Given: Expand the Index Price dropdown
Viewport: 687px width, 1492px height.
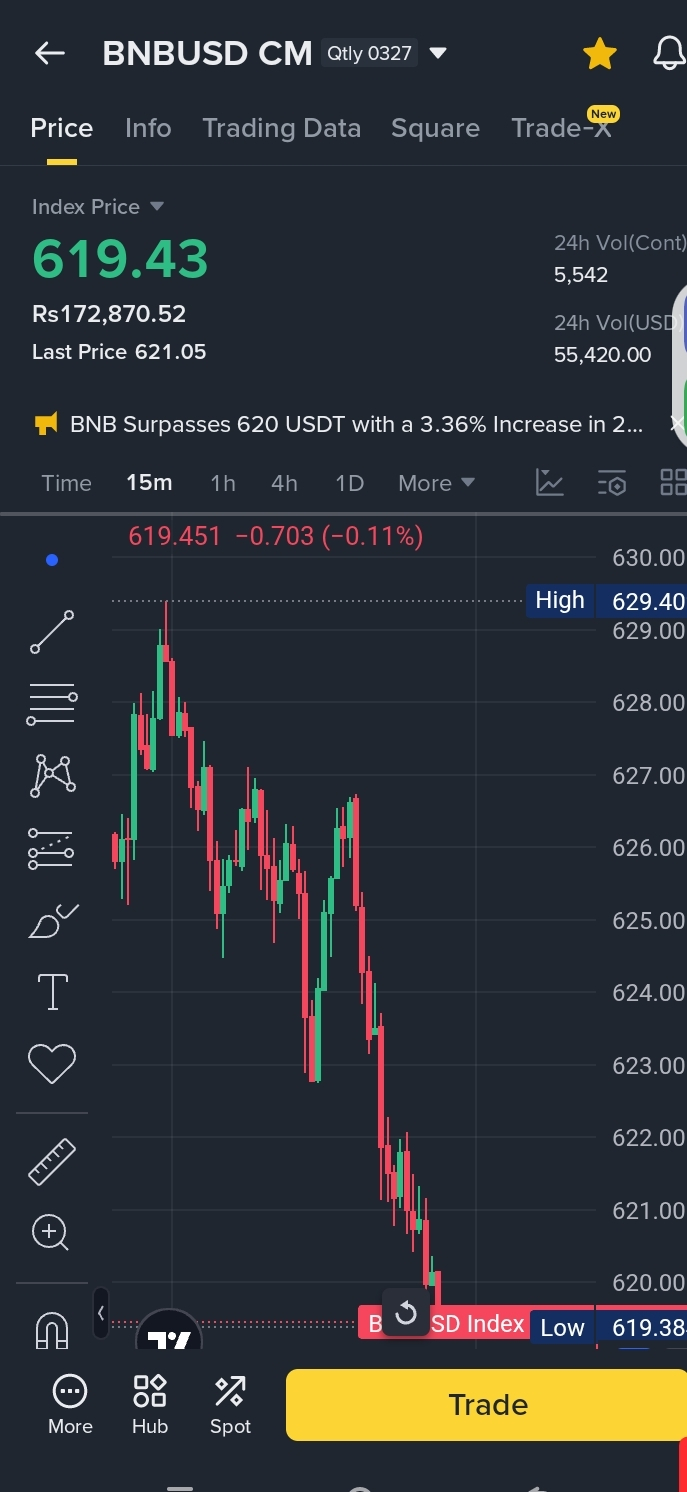Looking at the screenshot, I should (x=156, y=207).
